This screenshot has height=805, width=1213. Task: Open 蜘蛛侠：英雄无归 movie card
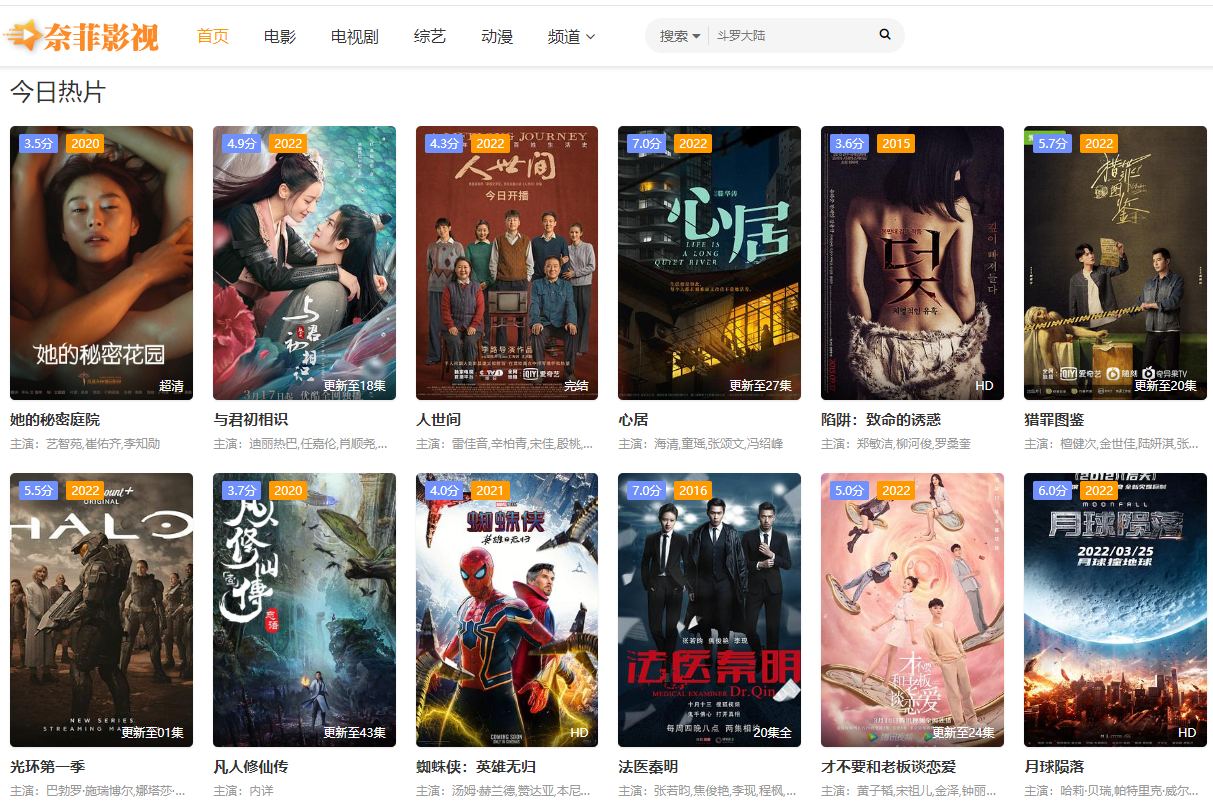tap(507, 609)
